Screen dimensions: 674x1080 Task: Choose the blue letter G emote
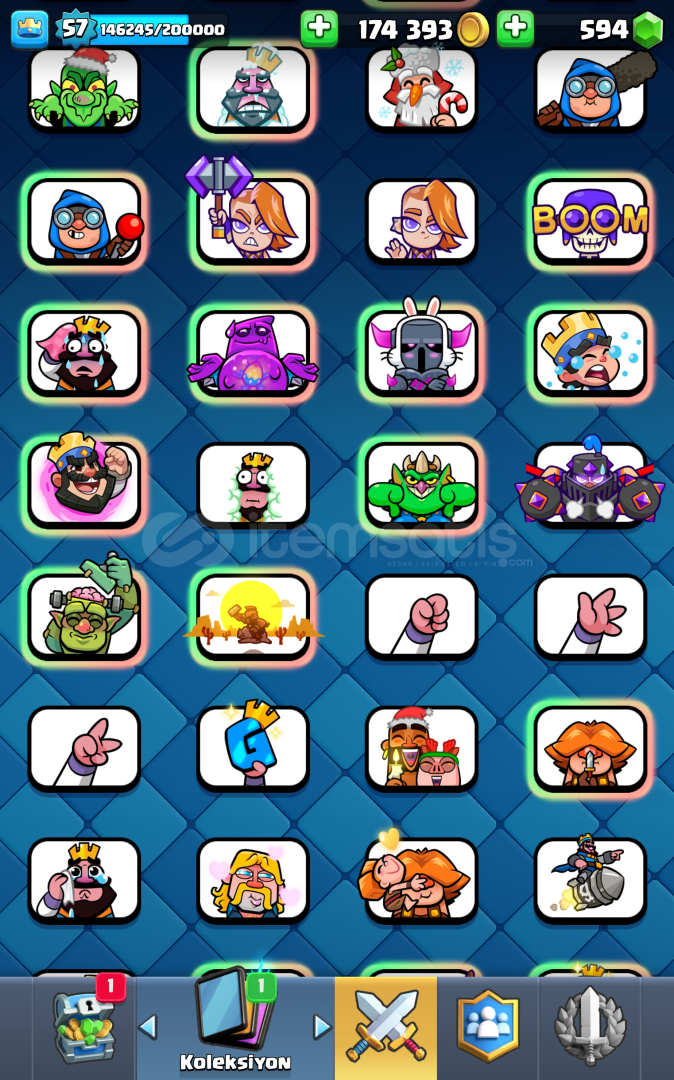(253, 748)
